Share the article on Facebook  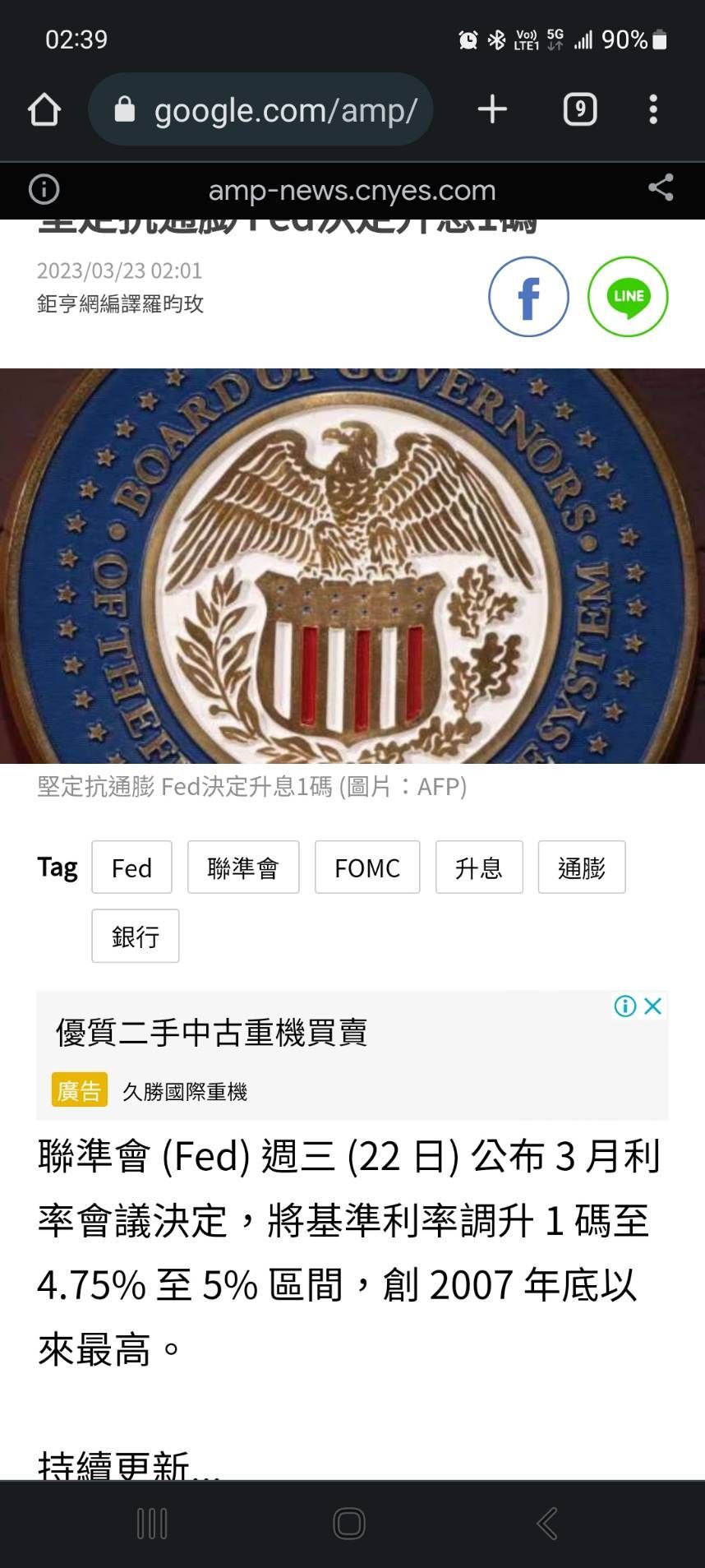(x=528, y=297)
